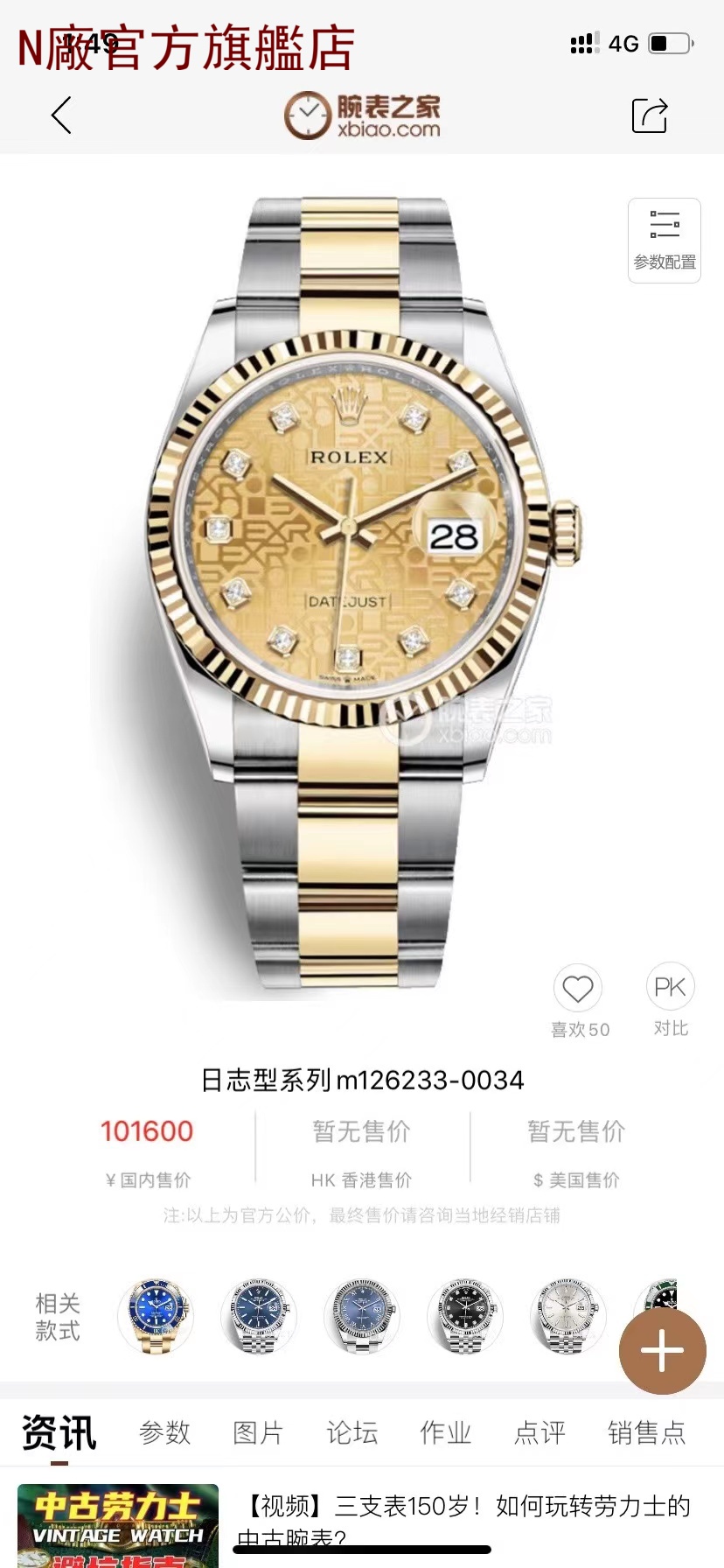Open the 三支表150岁 video article
The image size is (724, 1568).
(x=463, y=1518)
